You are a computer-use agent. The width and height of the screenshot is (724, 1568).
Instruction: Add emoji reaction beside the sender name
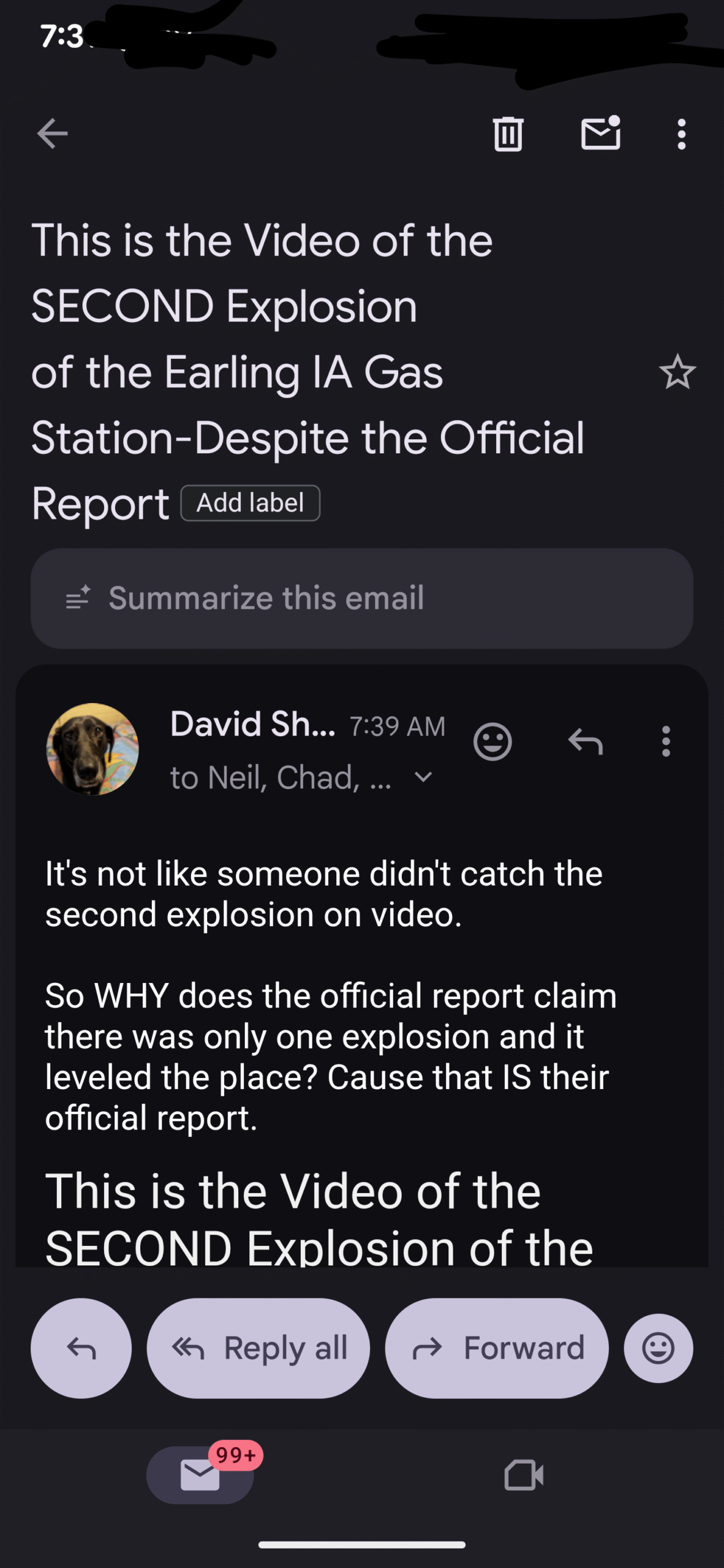coord(492,742)
